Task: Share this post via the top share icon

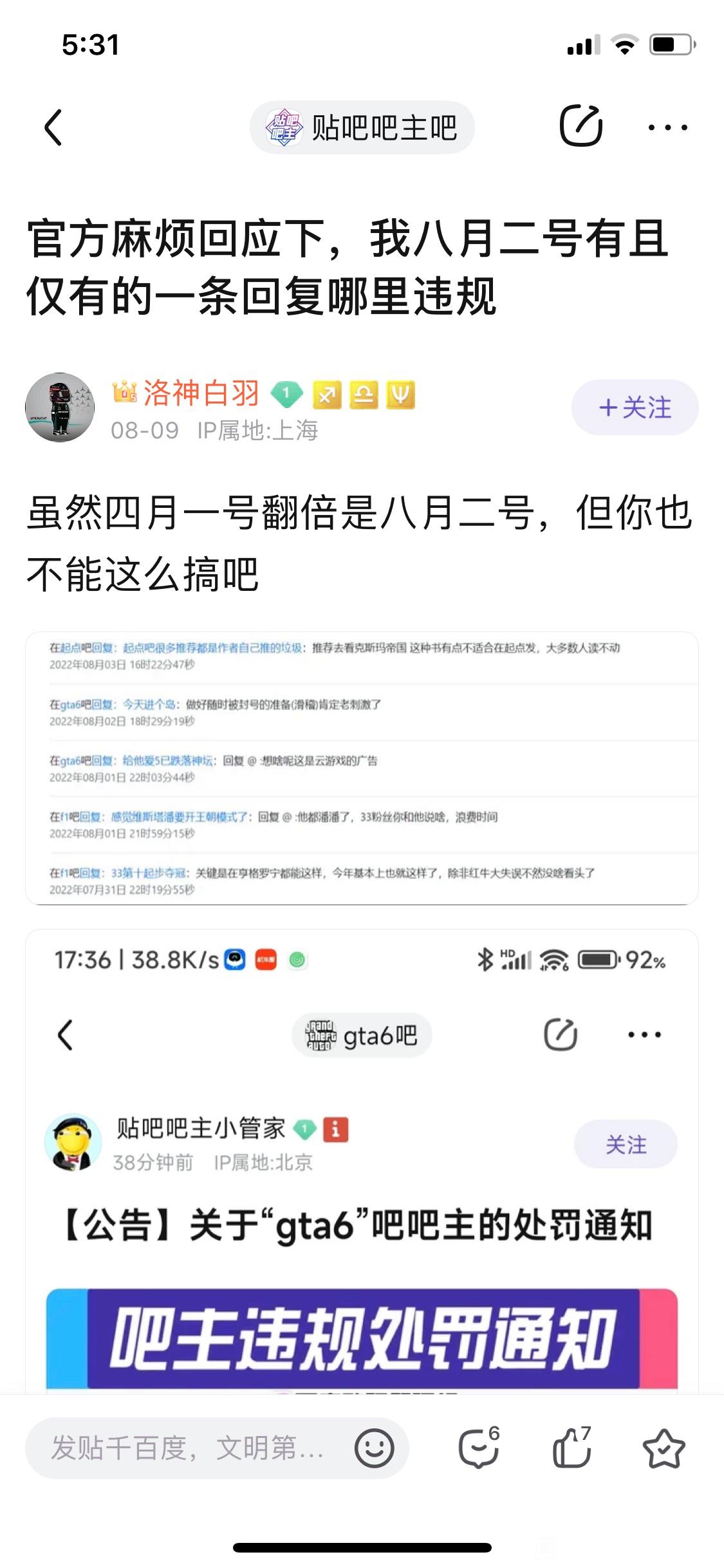Action: 580,126
